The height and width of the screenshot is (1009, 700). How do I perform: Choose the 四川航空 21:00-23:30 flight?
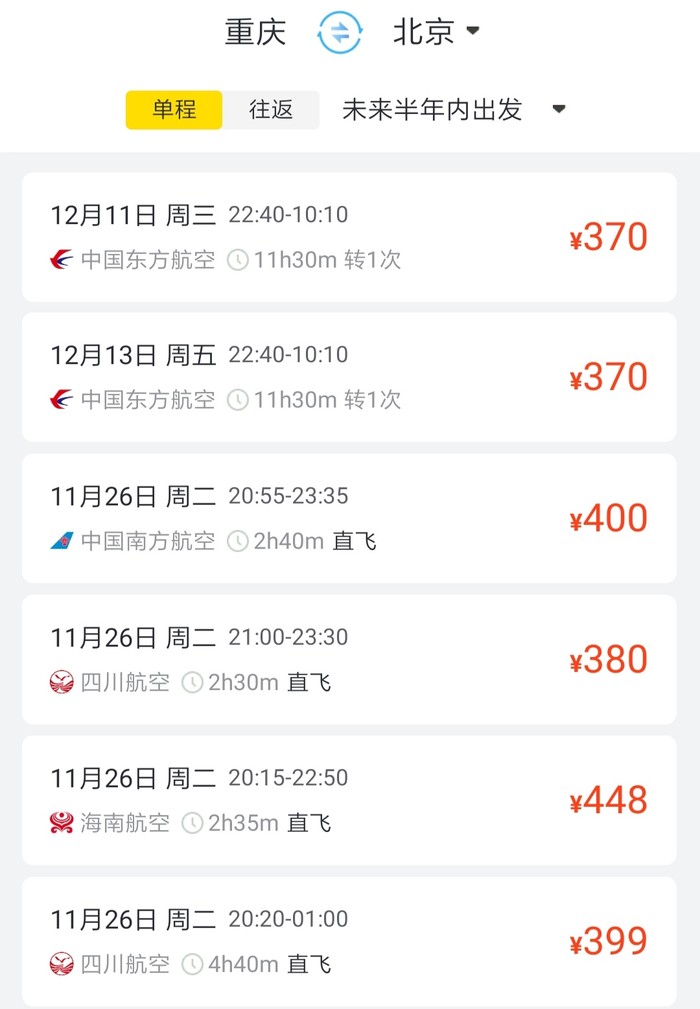point(349,659)
